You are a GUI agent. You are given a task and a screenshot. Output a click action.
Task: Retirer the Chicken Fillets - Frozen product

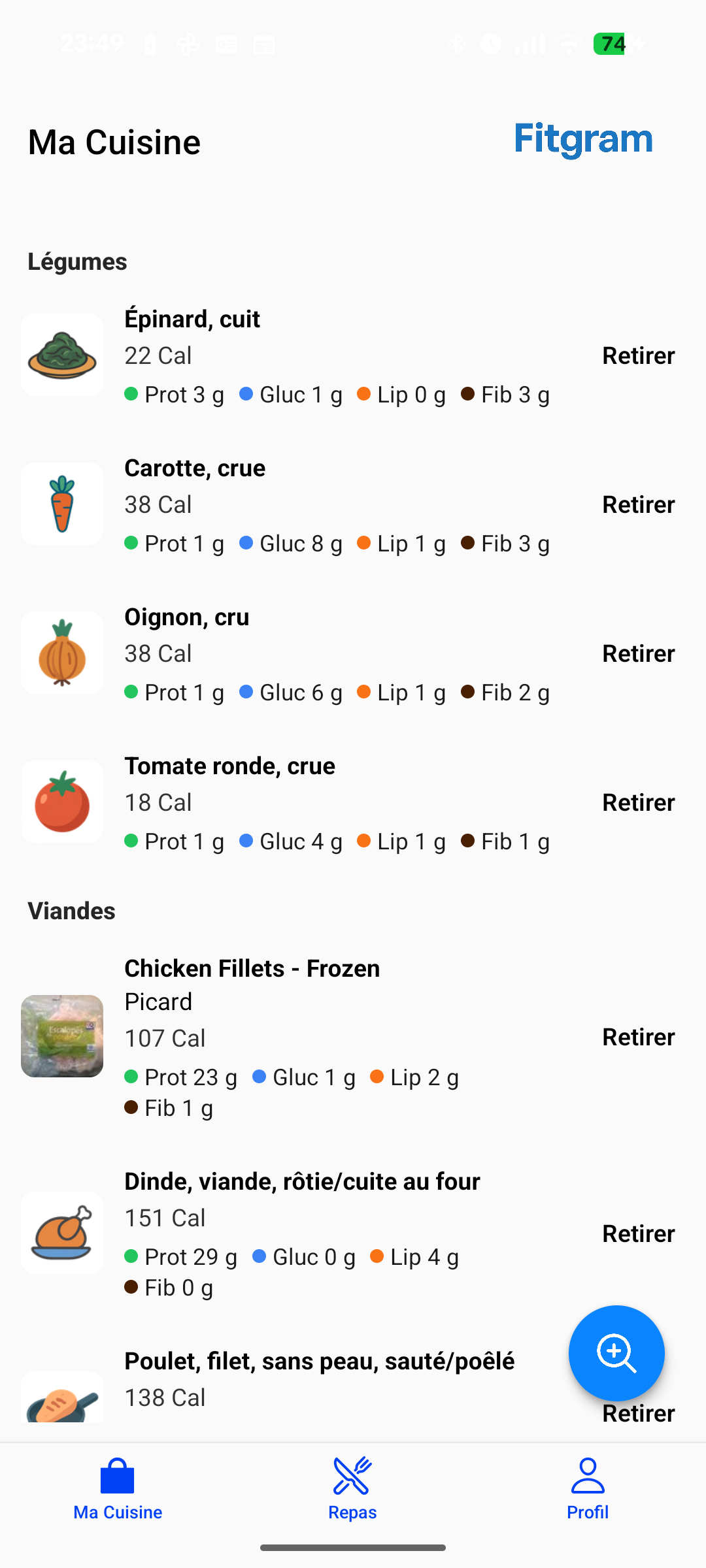tap(638, 1036)
